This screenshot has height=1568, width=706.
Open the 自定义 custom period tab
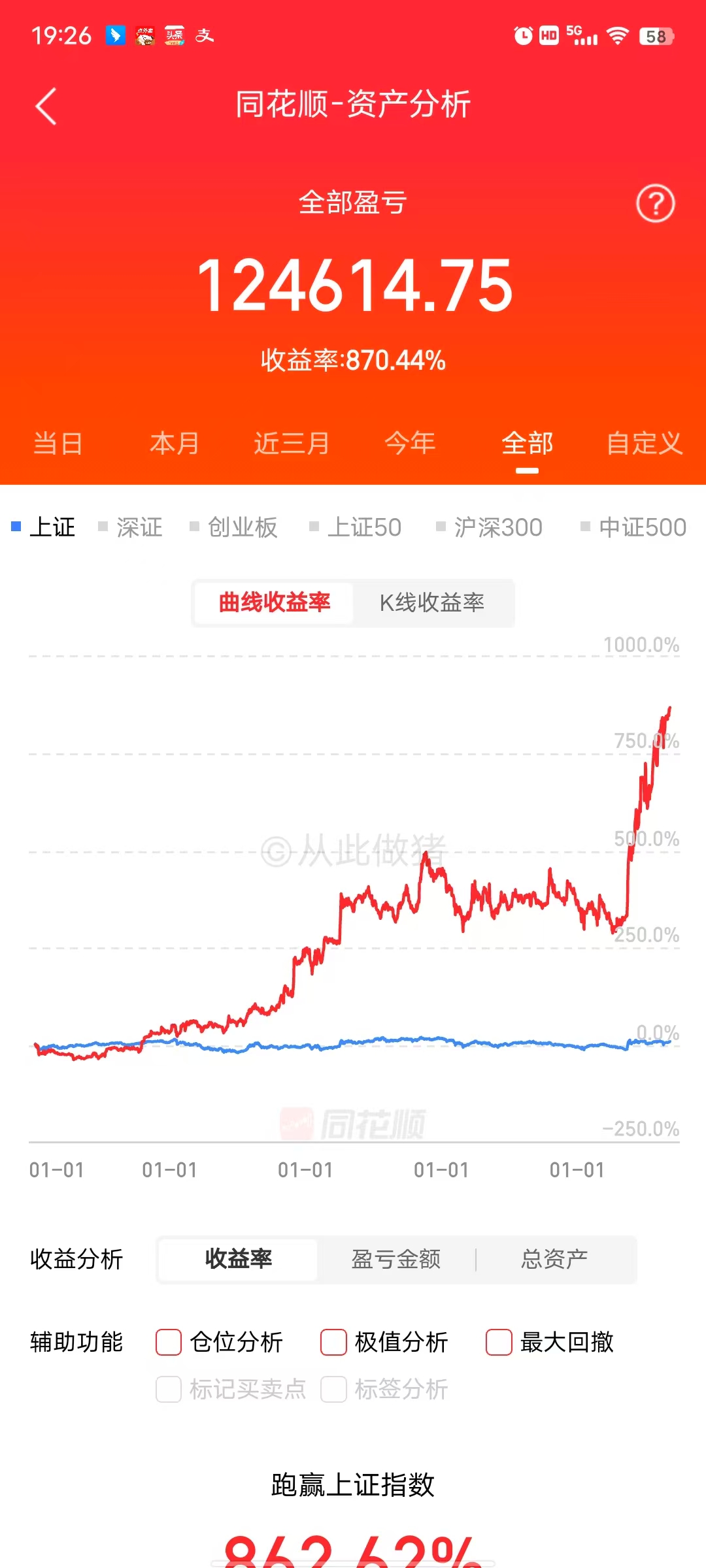[x=645, y=444]
